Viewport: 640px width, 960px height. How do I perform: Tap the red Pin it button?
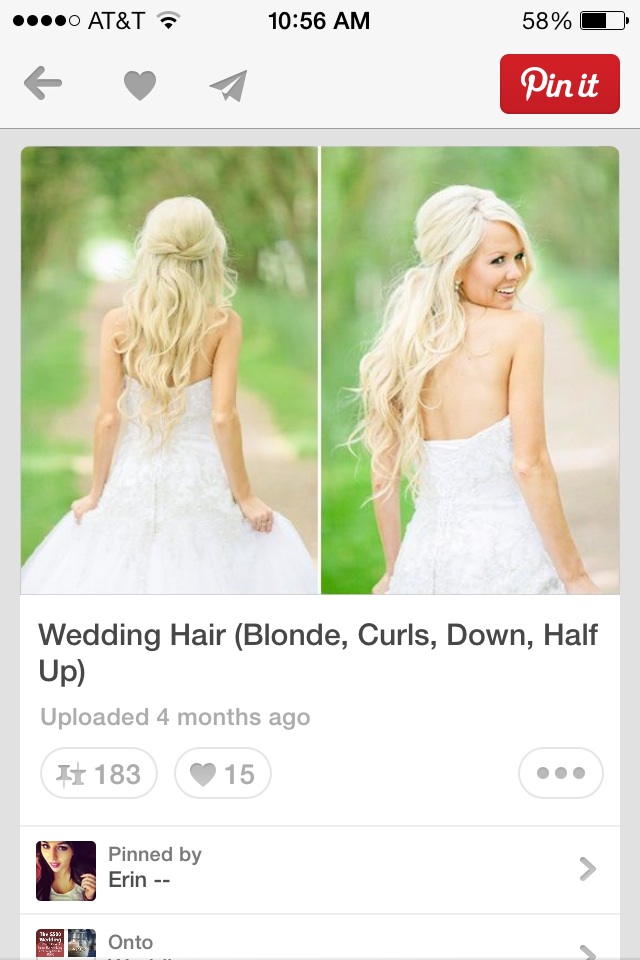pyautogui.click(x=559, y=84)
